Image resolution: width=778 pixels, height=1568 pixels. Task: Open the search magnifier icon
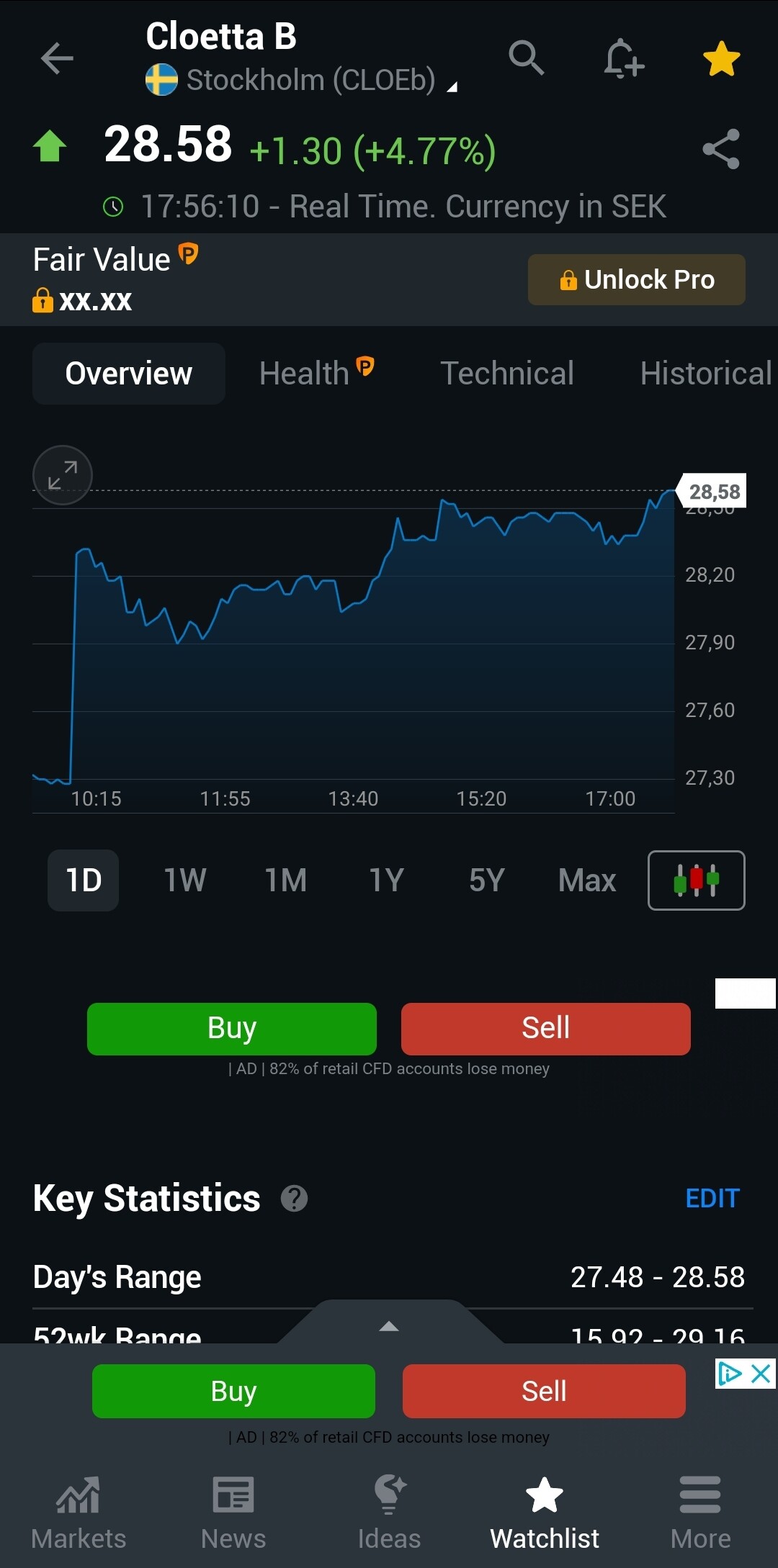point(526,58)
